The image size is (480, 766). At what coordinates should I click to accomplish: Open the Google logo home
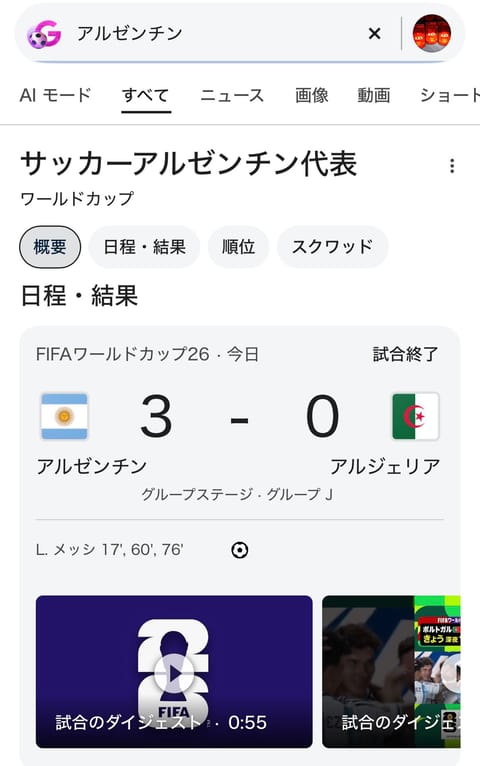coord(44,34)
